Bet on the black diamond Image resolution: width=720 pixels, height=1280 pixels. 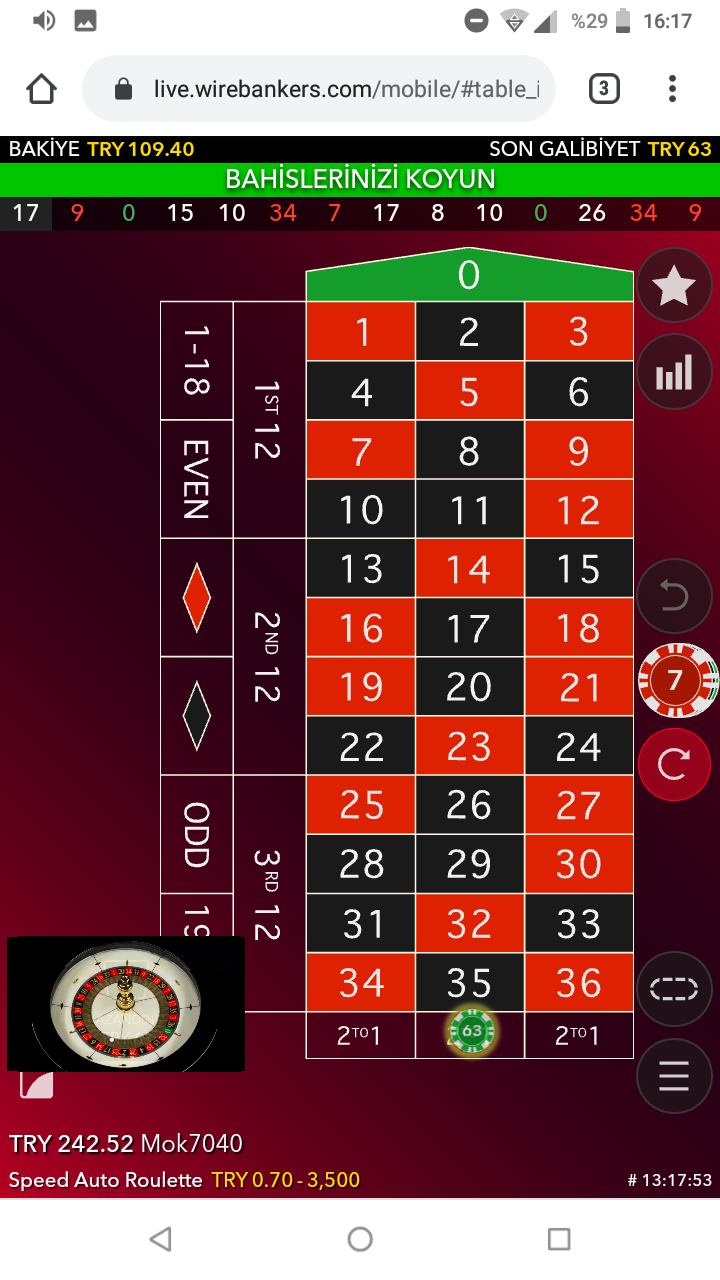196,716
